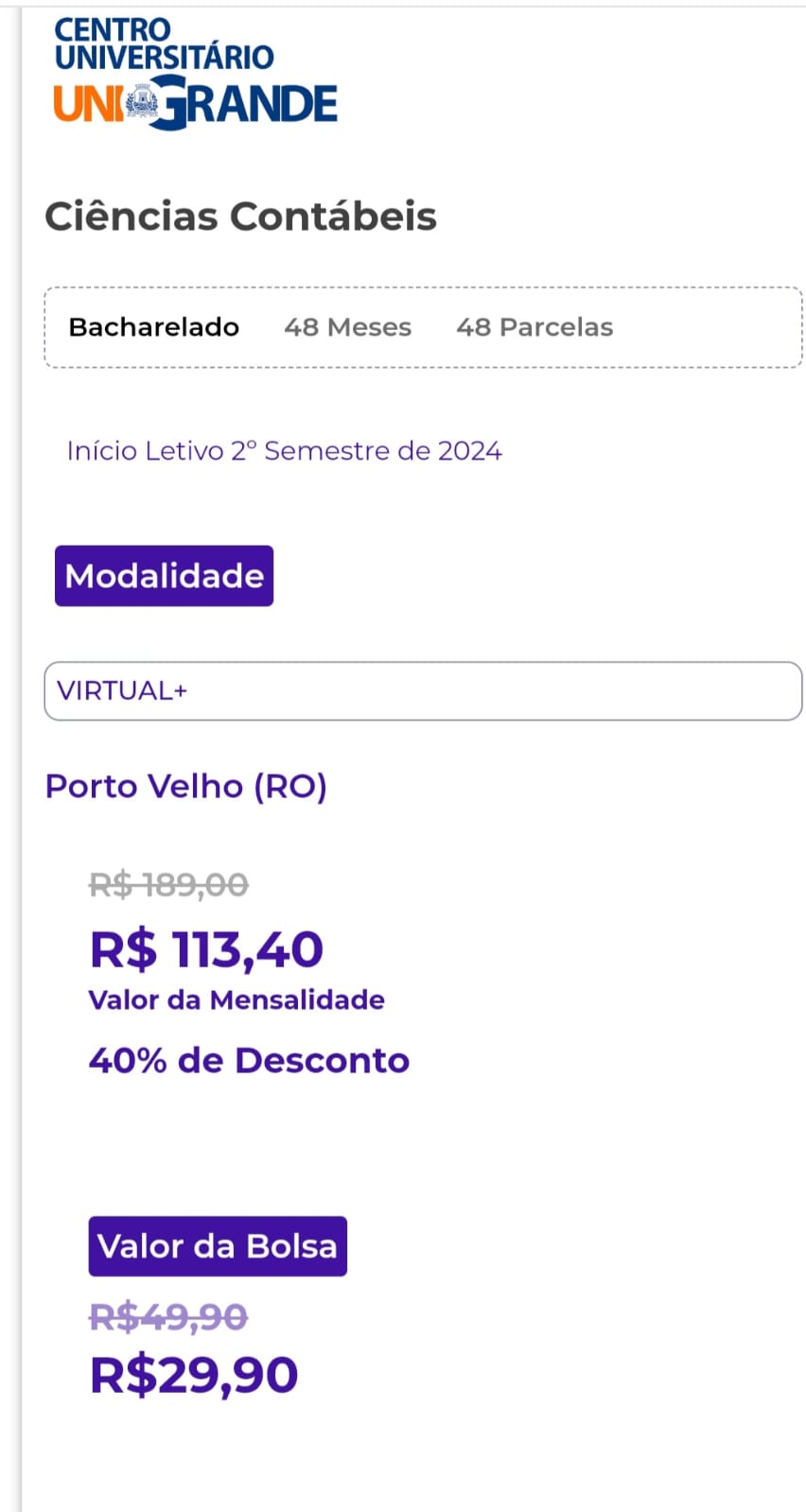Open the VIRTUAL+ modality dropdown
Viewport: 806px width, 1512px height.
coord(423,691)
